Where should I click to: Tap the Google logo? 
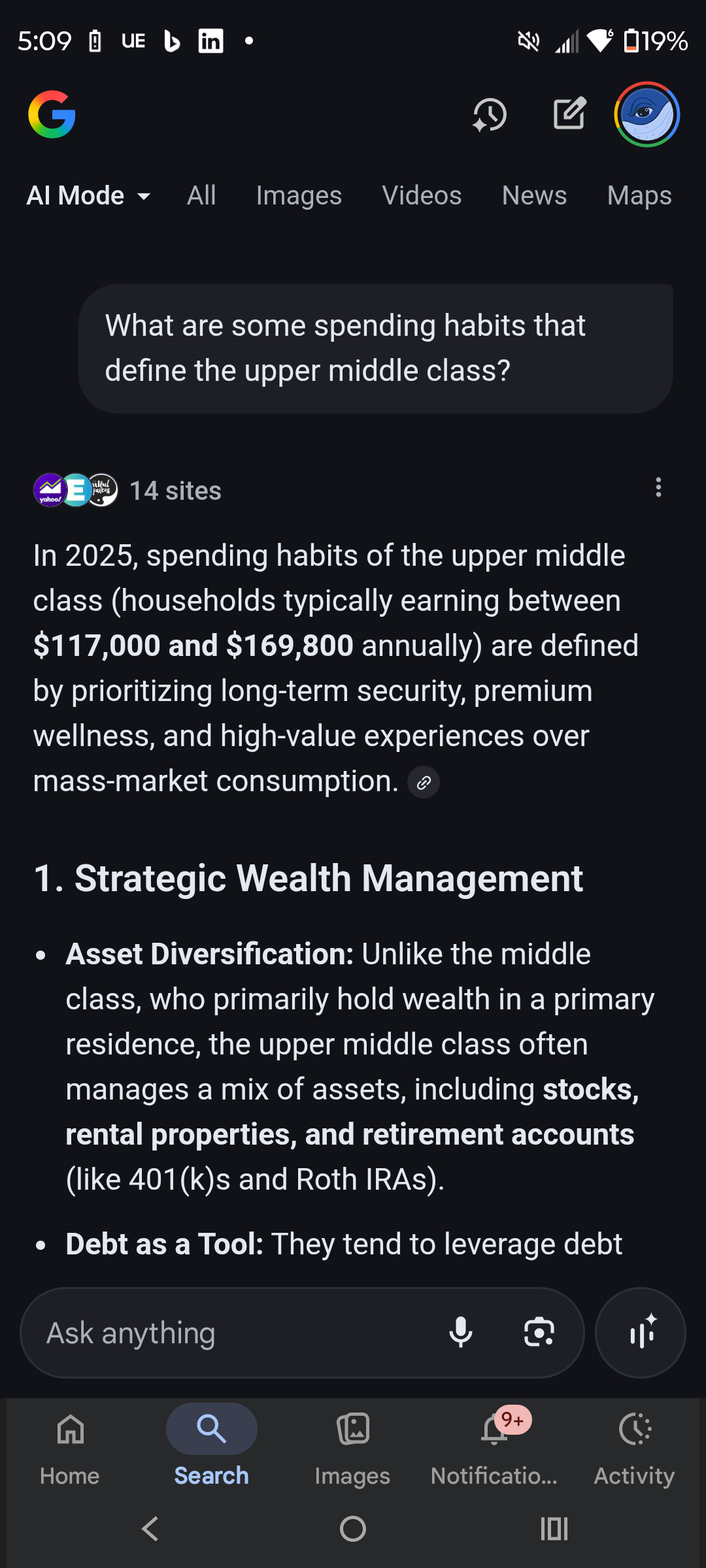tap(53, 115)
